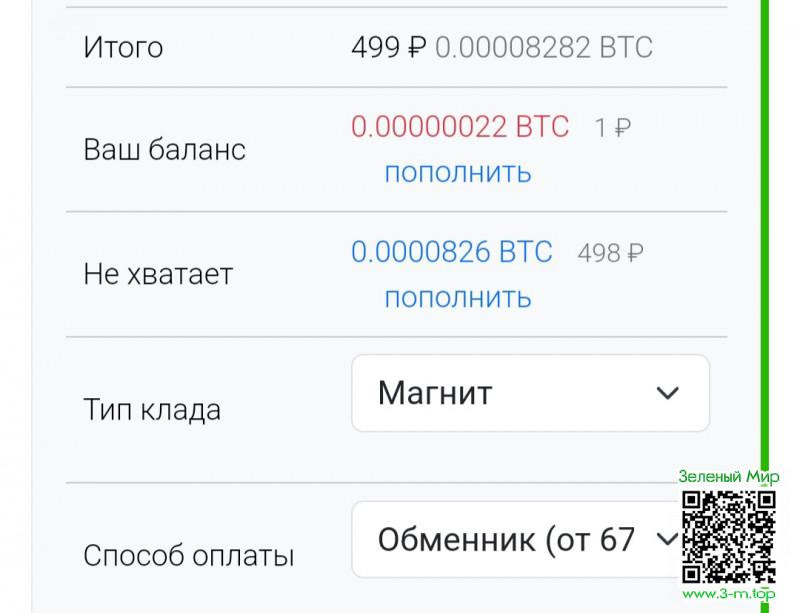Tap "пополнить" link in Ваш баланс row
Viewport: 800px width, 613px height.
pos(457,173)
